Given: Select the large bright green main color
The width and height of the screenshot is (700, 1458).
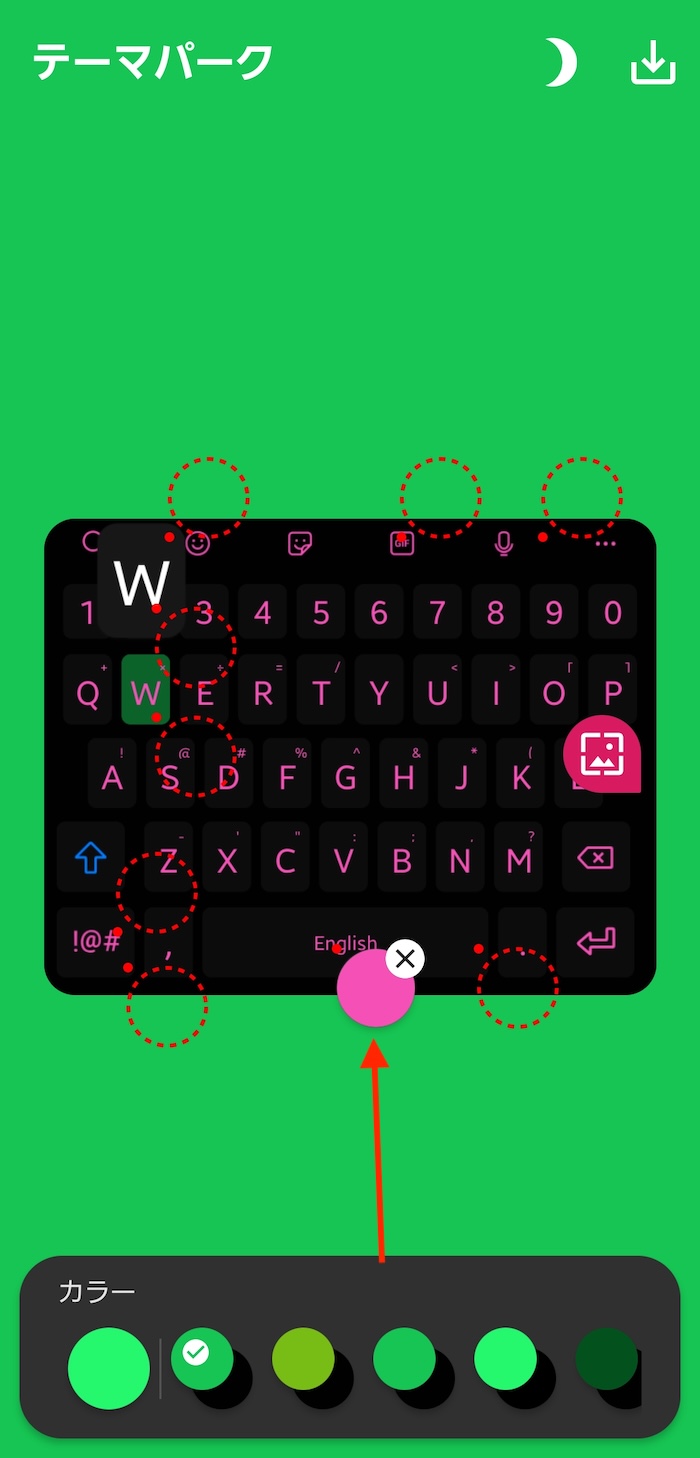Looking at the screenshot, I should pos(108,1368).
